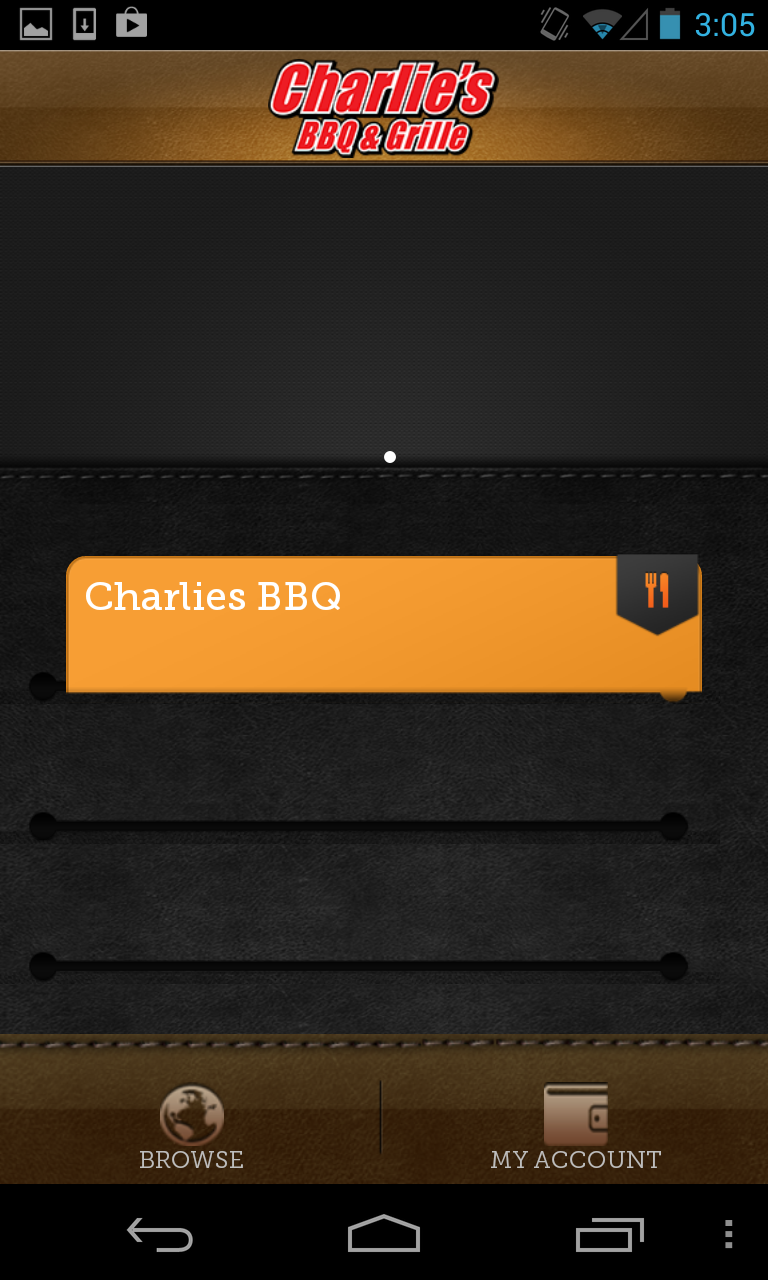Go back with the system back button

160,1234
